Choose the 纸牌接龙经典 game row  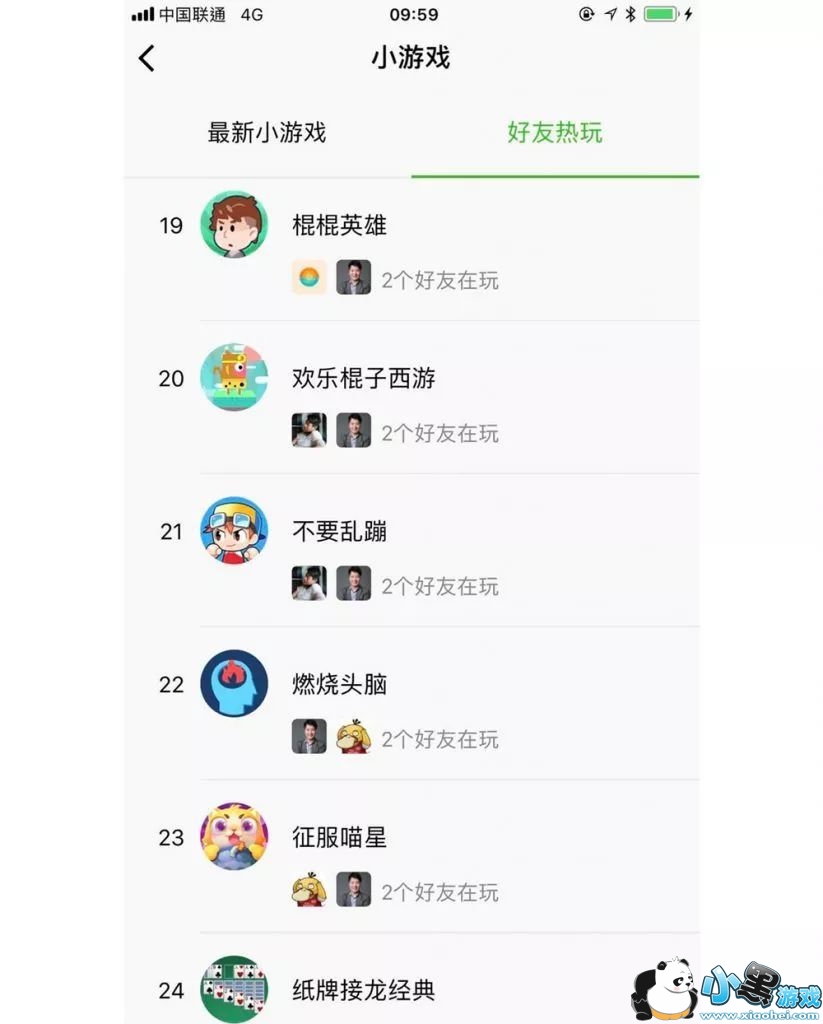363,991
